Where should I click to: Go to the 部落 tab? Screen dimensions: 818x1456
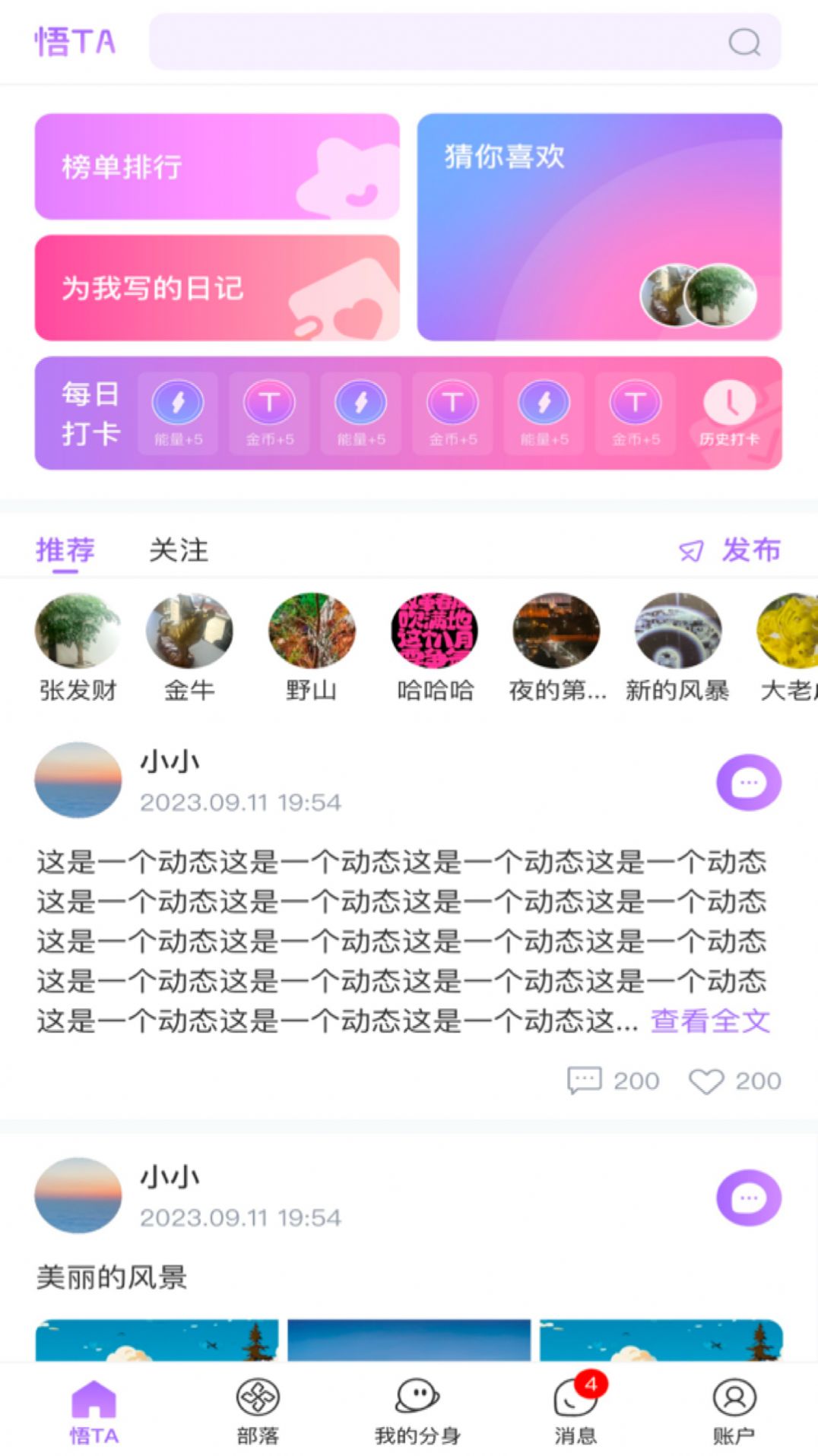(x=258, y=1410)
